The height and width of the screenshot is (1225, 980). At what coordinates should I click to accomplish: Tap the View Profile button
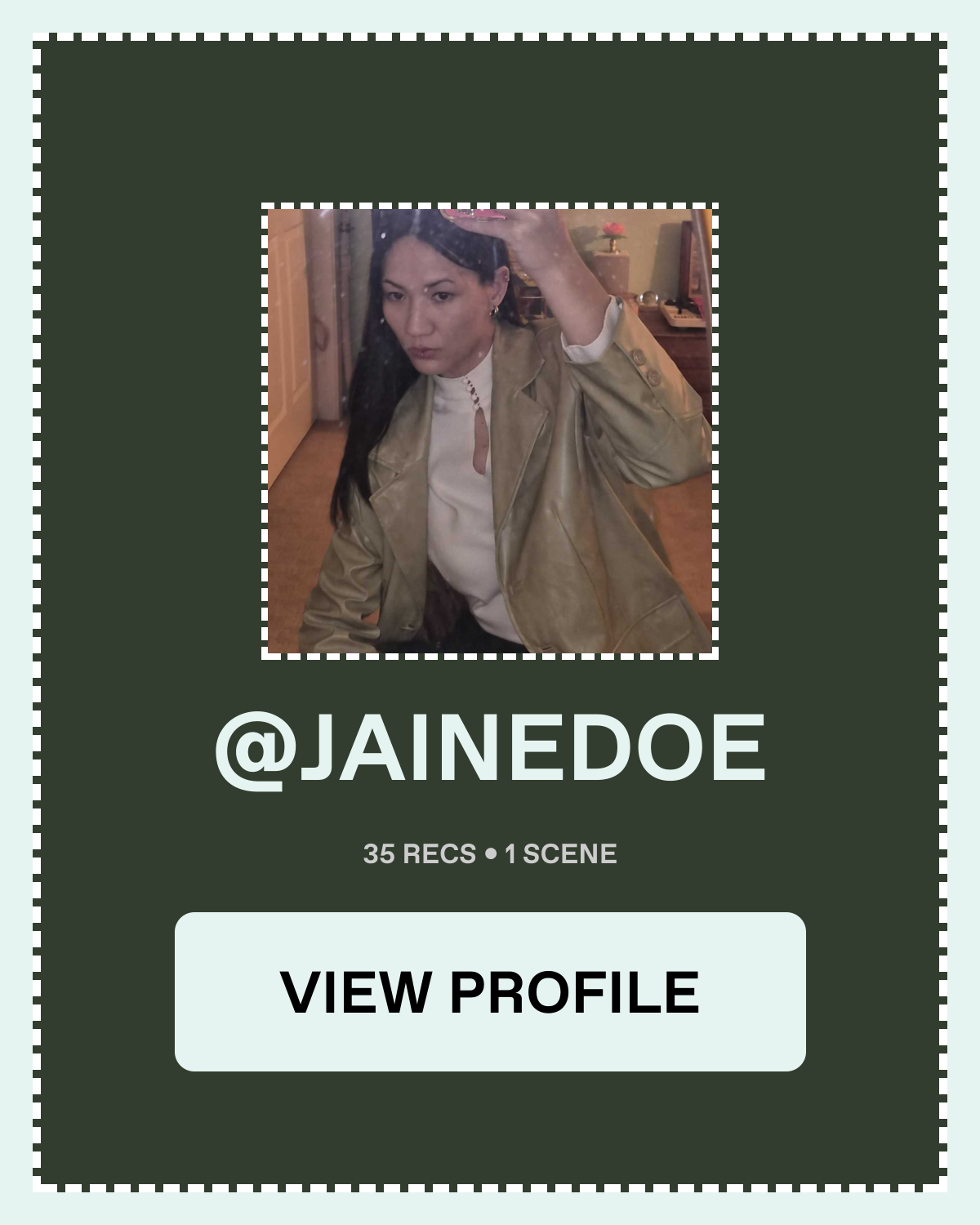coord(490,991)
